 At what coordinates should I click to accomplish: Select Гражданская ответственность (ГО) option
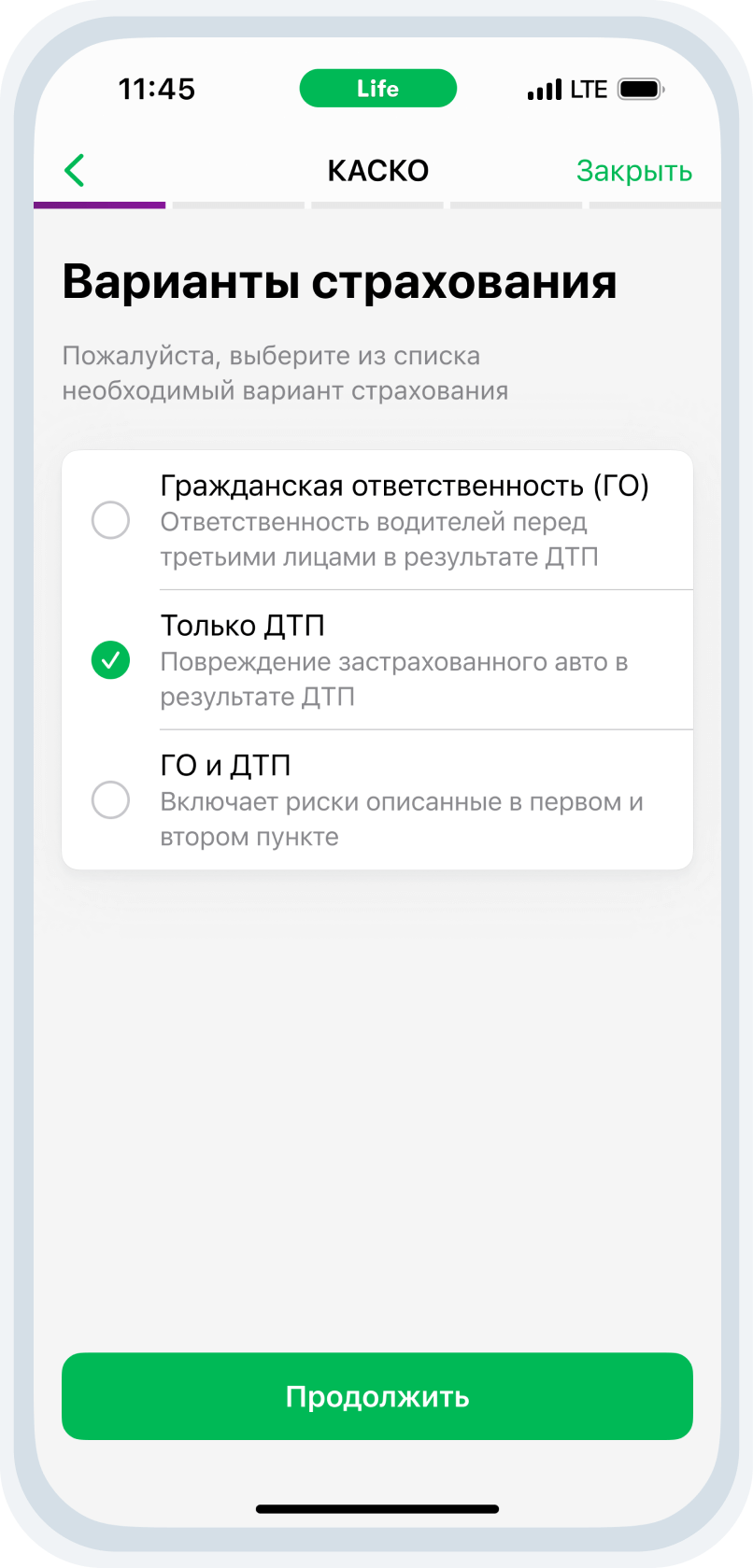[x=377, y=520]
